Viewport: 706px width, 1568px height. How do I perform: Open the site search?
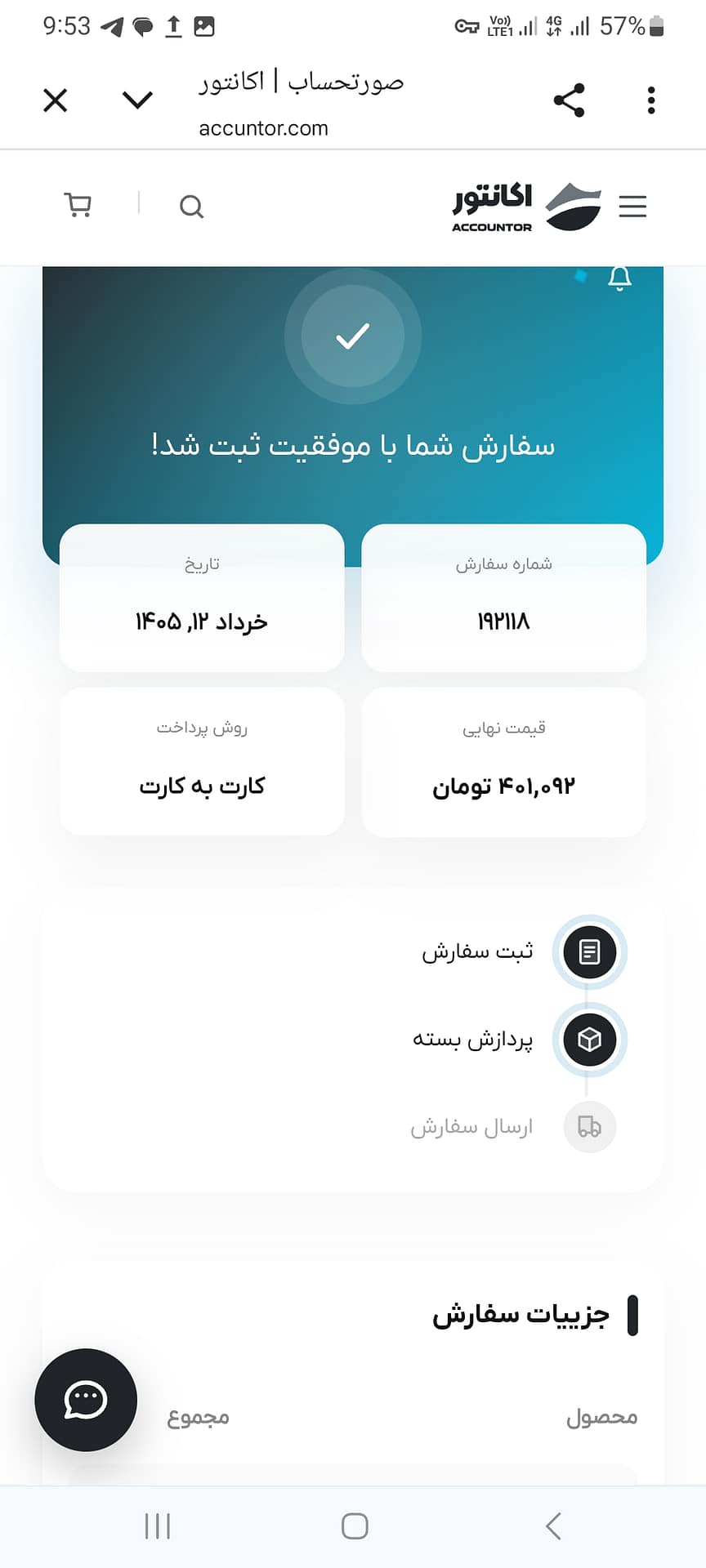tap(191, 207)
